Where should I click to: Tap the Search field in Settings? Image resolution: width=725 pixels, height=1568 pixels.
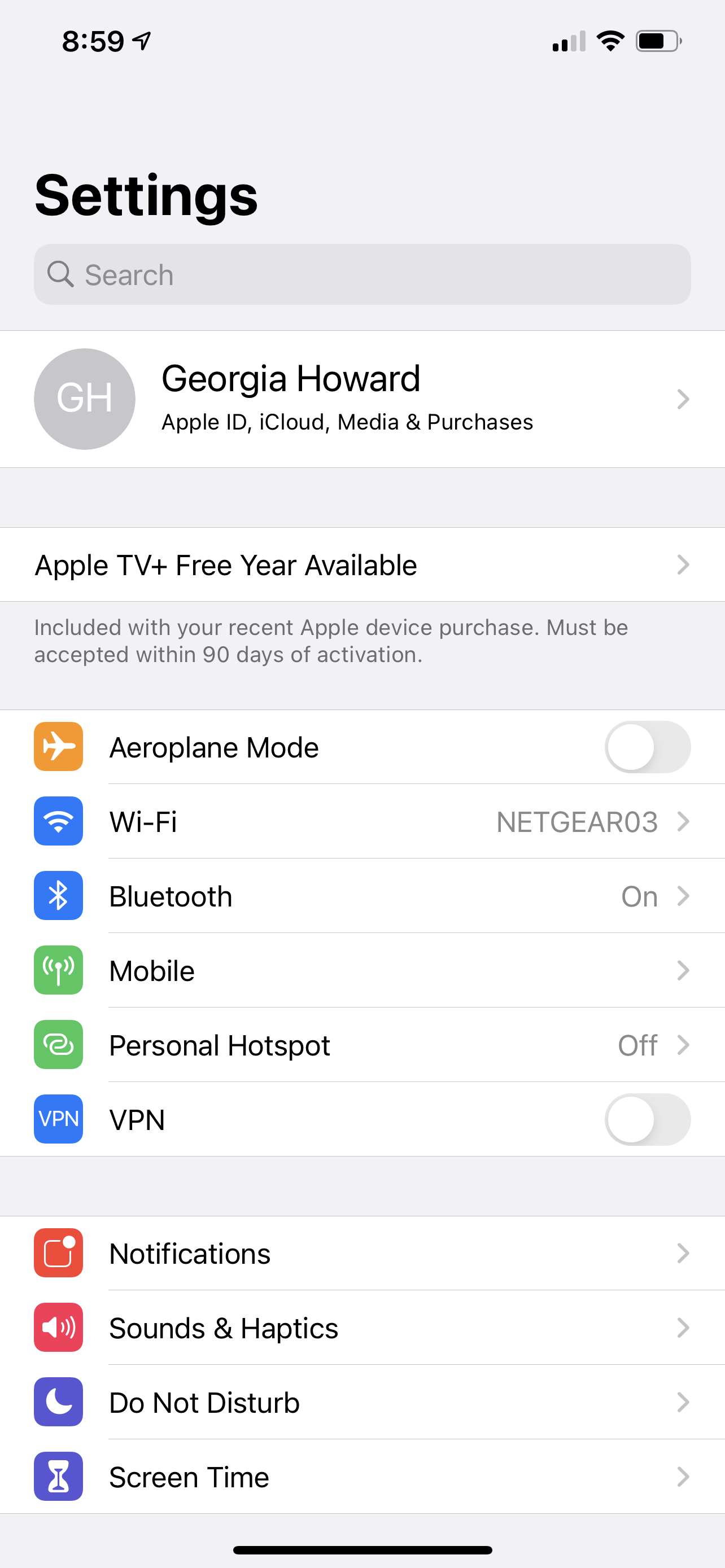(x=362, y=274)
